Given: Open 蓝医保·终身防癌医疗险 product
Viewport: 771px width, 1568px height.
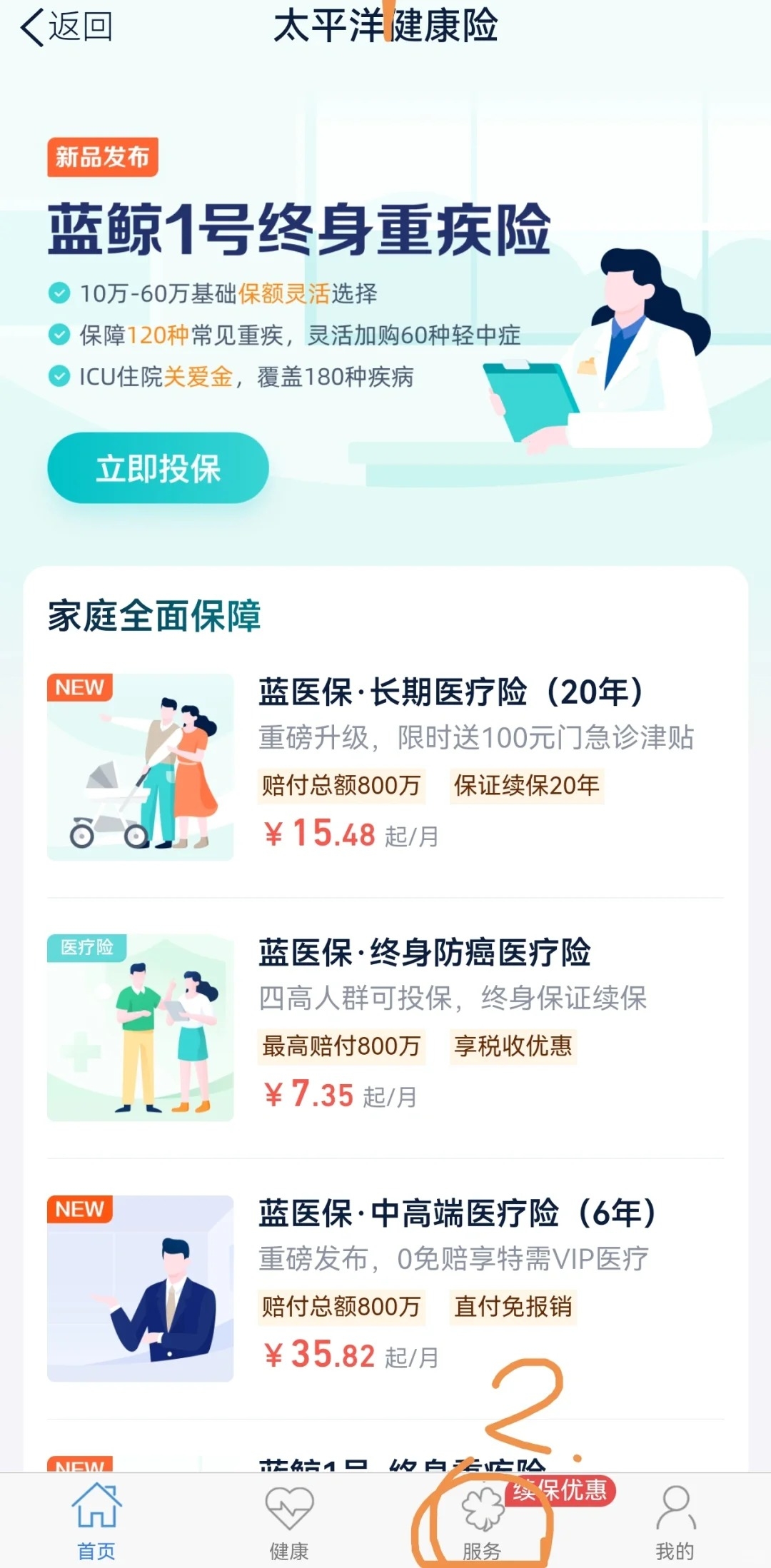Looking at the screenshot, I should [424, 954].
